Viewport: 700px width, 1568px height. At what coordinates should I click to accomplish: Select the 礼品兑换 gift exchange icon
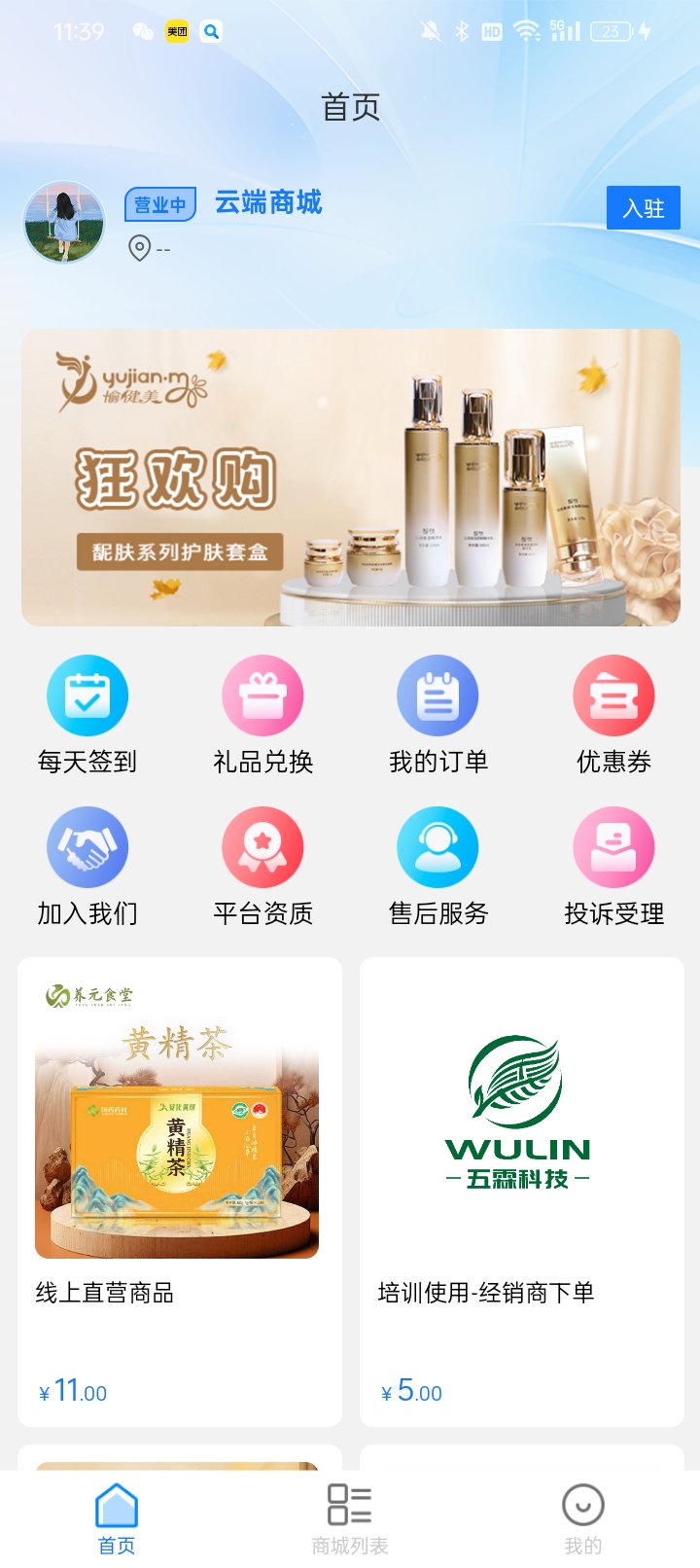(x=262, y=695)
